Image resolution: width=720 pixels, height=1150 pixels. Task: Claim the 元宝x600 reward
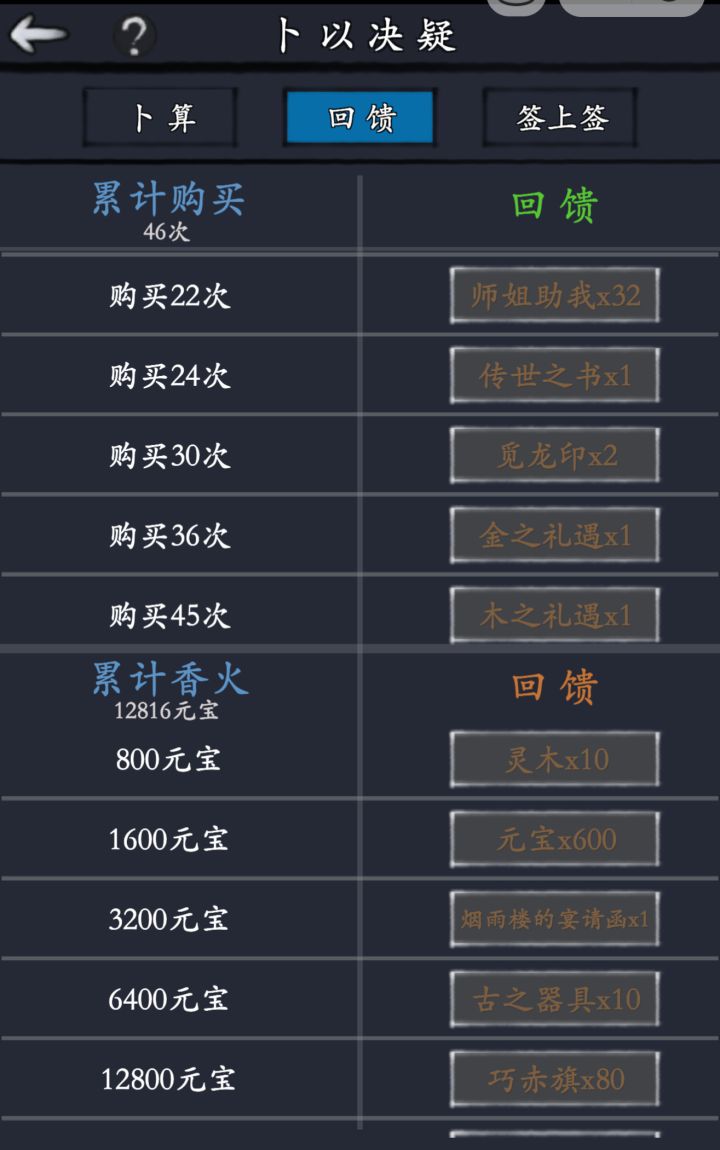point(554,838)
